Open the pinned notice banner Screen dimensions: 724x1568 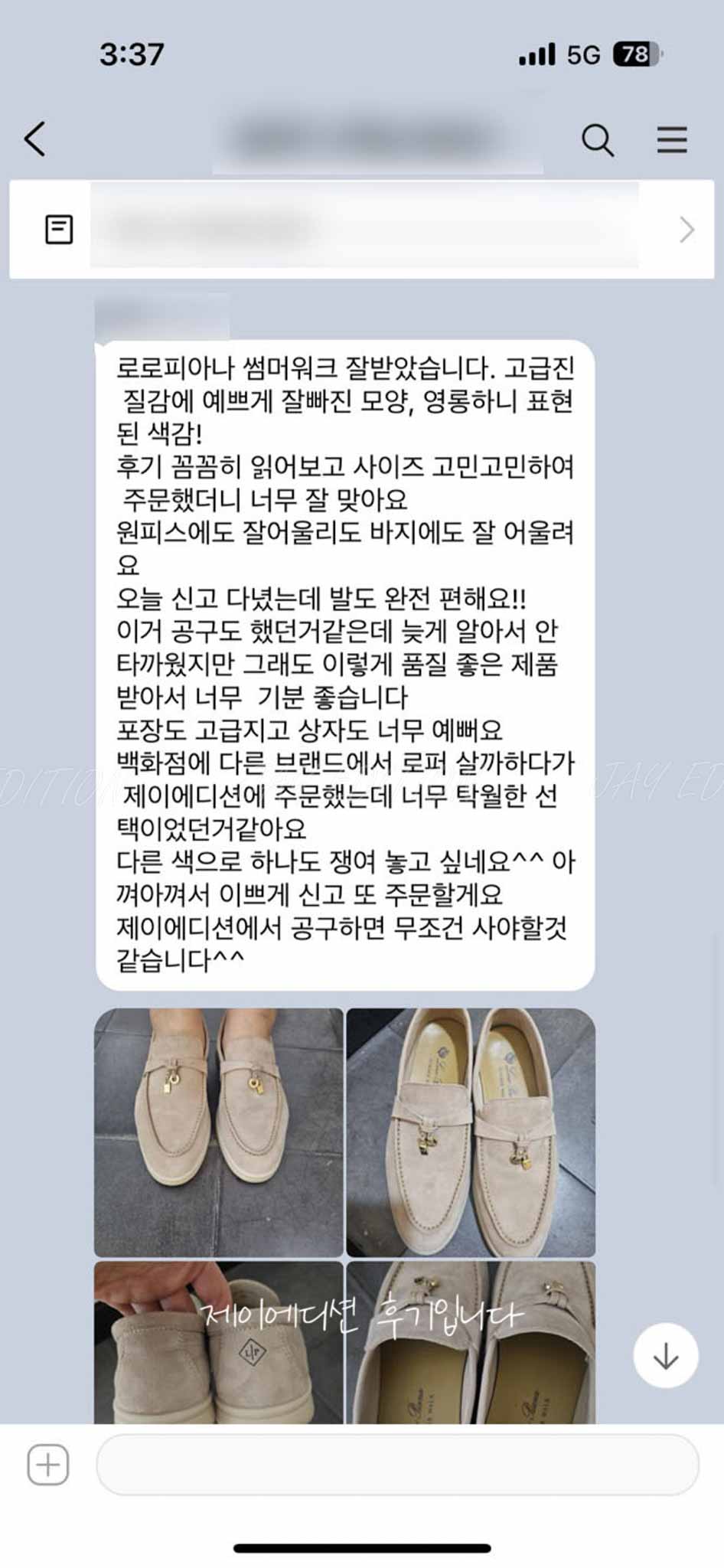pyautogui.click(x=361, y=229)
